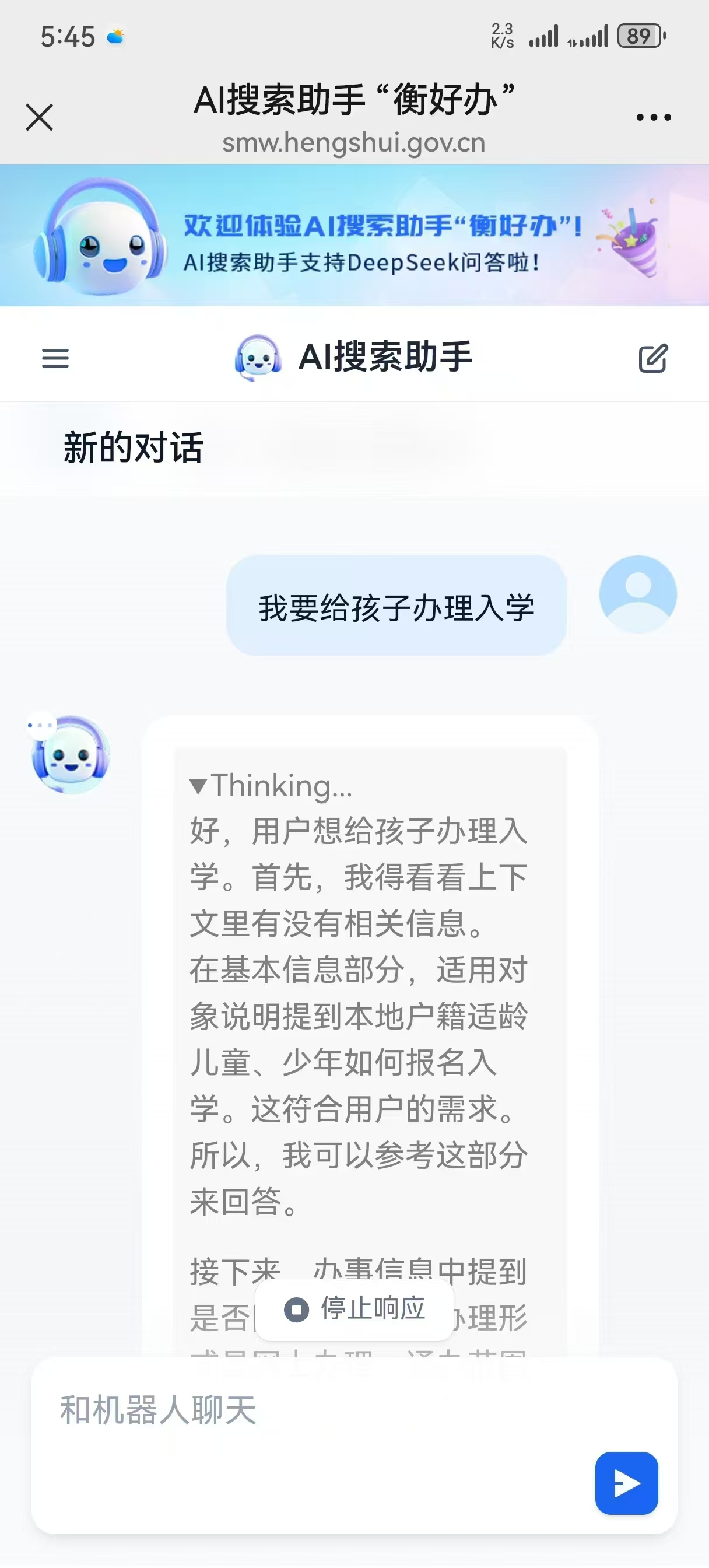Open the hamburger conversation menu
Viewport: 709px width, 1568px height.
click(x=55, y=358)
